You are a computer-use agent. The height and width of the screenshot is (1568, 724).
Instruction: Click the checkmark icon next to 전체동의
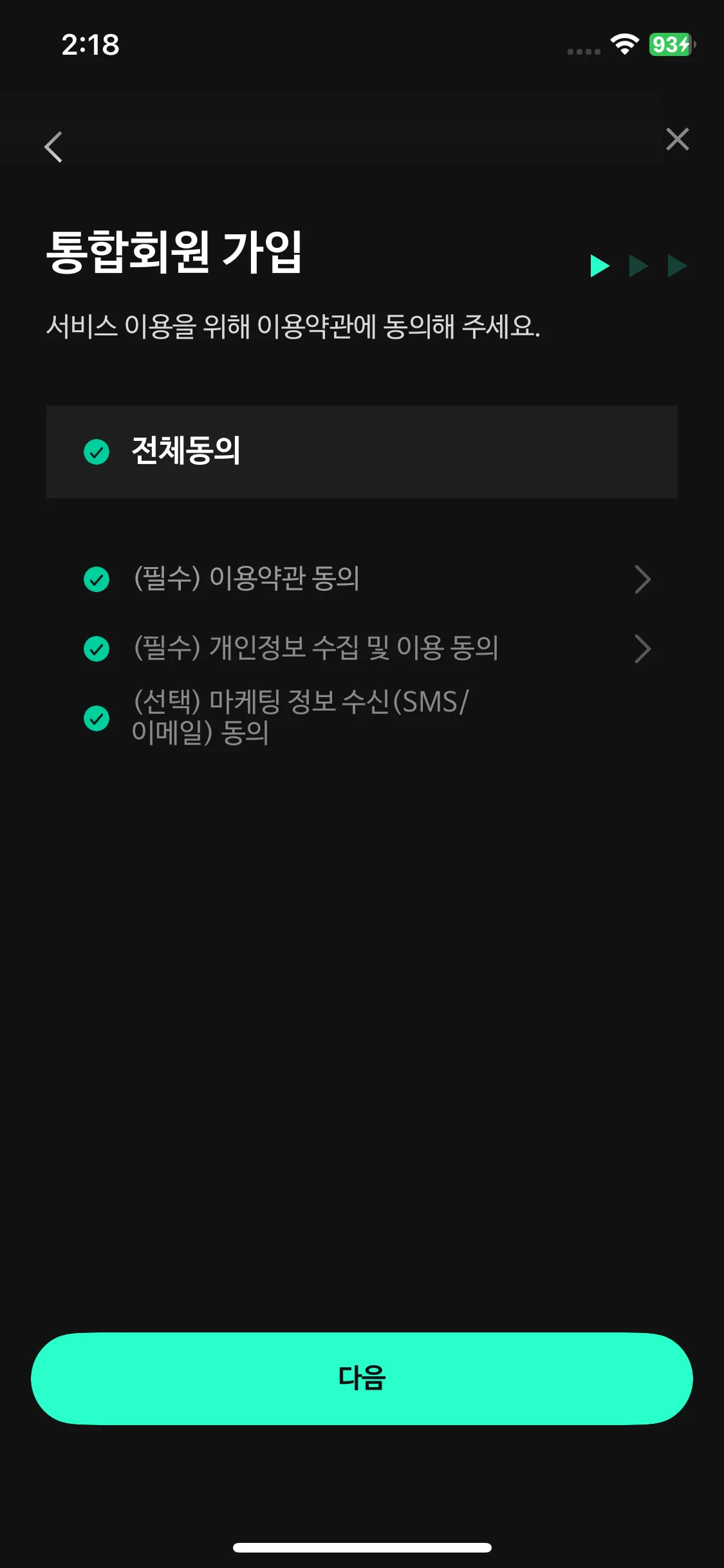pyautogui.click(x=97, y=453)
